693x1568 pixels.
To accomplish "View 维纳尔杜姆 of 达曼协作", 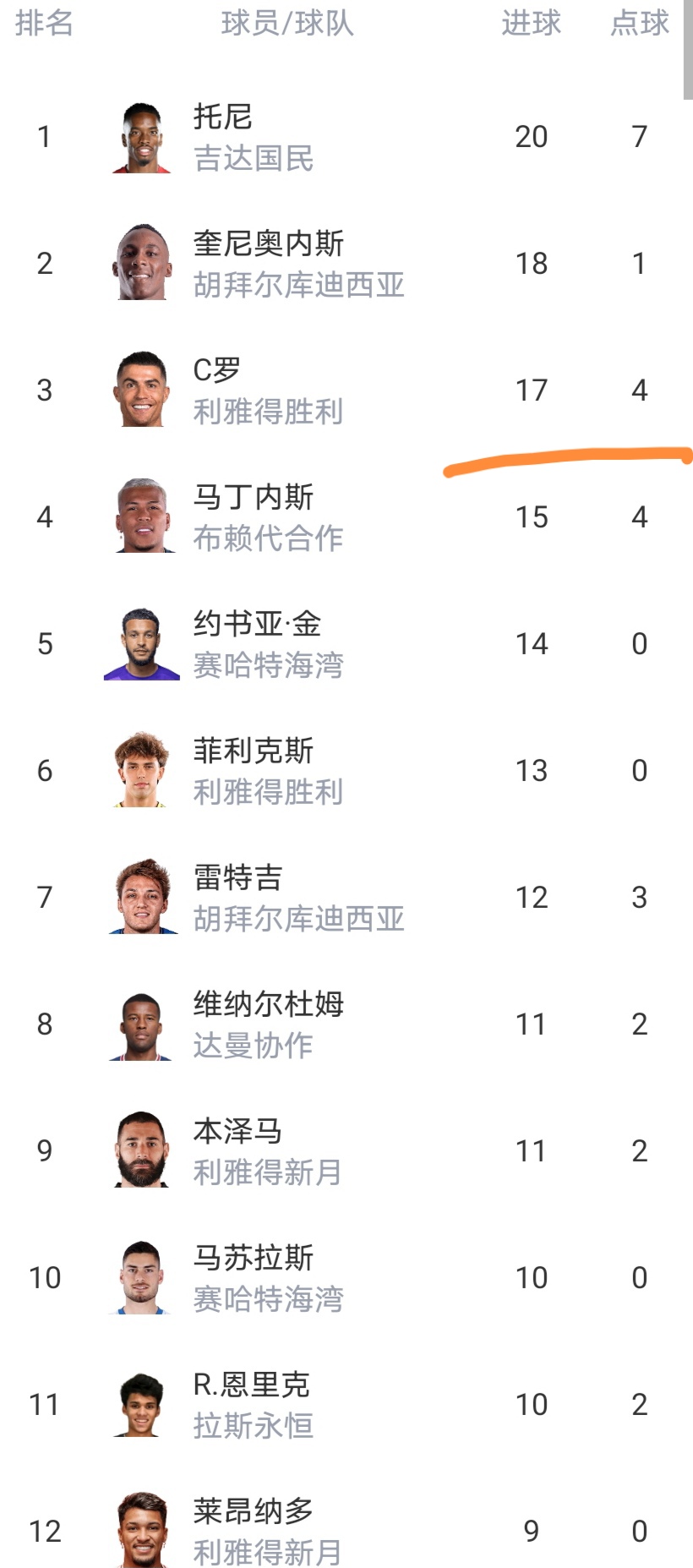I will coord(346,1024).
